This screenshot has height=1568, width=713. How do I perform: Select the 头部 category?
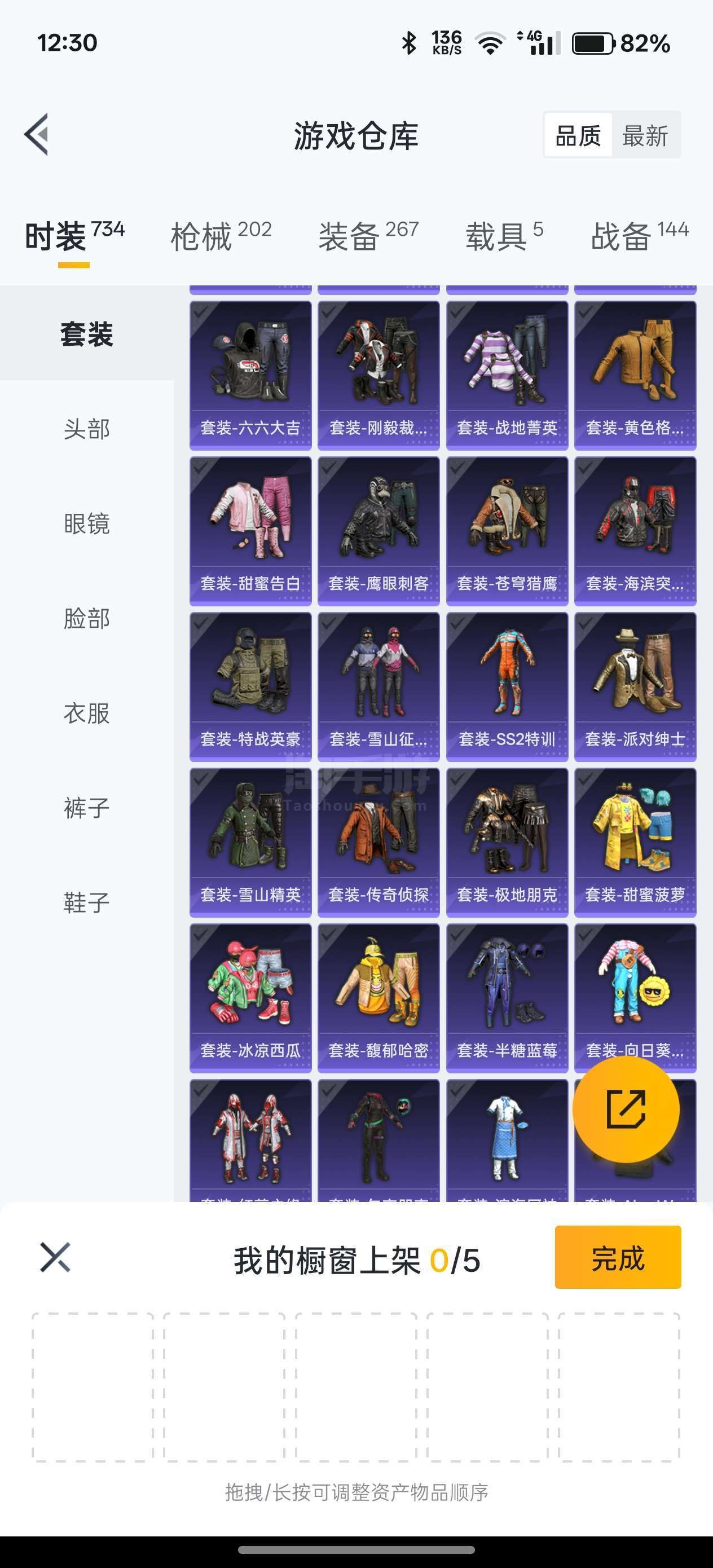tap(86, 429)
